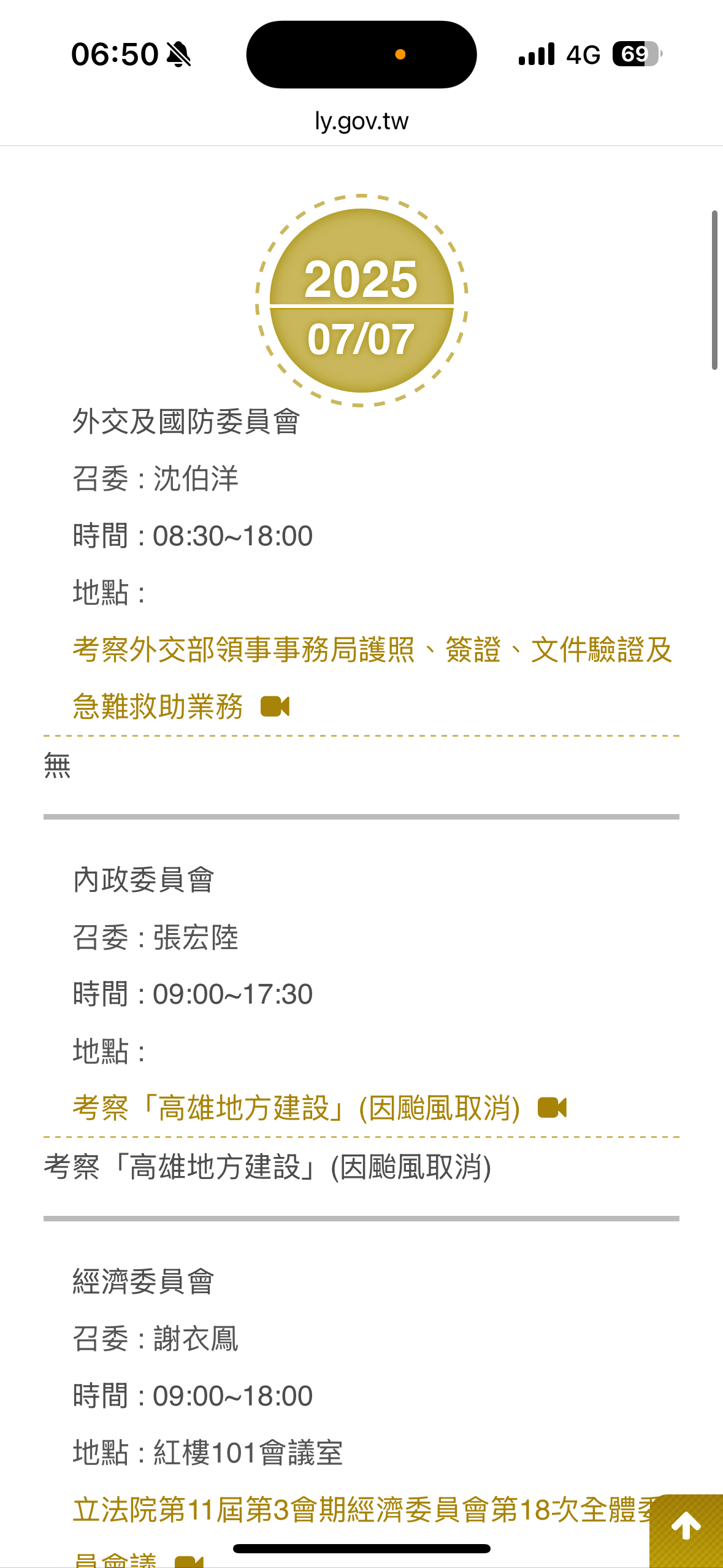Open the gold 考察「高雄地方建設」(因颱風取消) link
723x1568 pixels.
pyautogui.click(x=296, y=1108)
